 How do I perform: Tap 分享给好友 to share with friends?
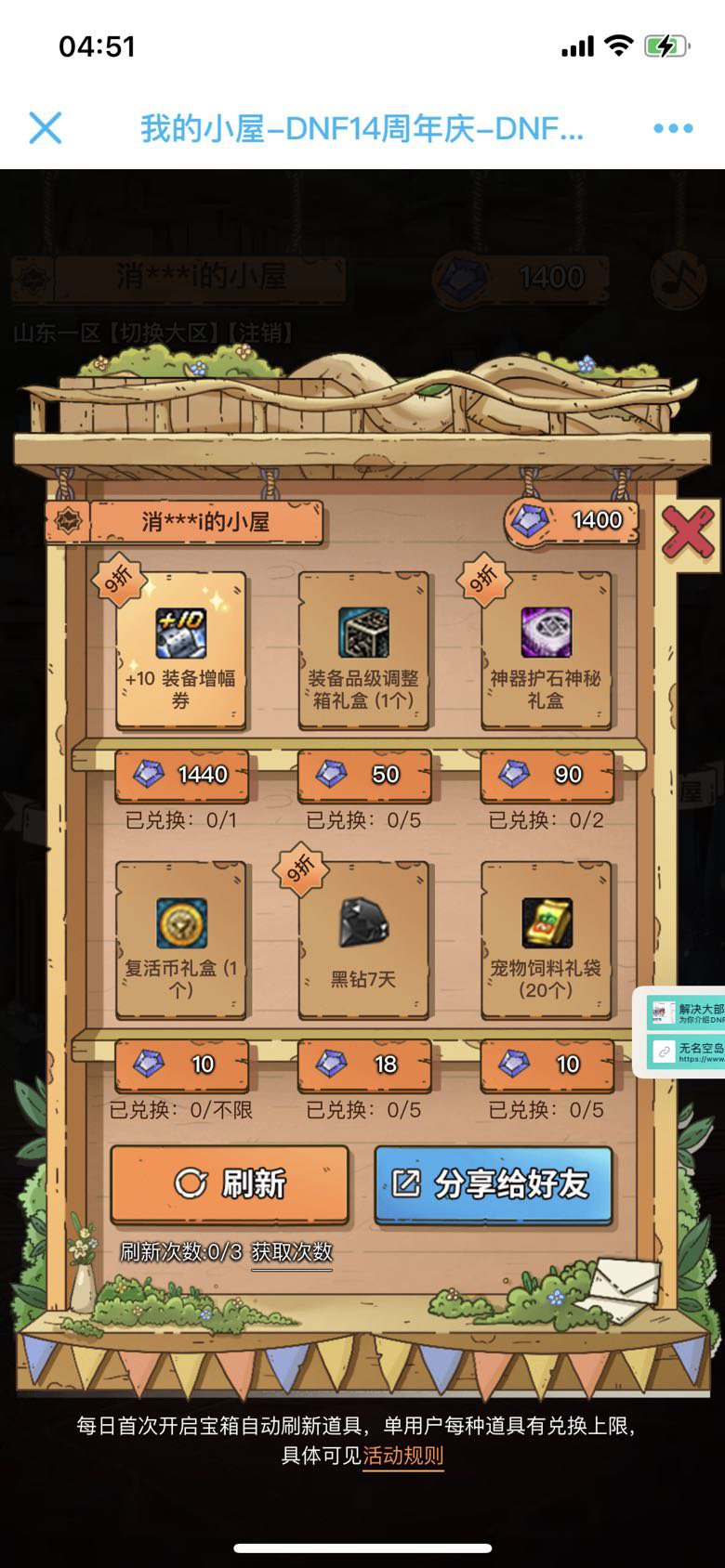(x=493, y=1183)
